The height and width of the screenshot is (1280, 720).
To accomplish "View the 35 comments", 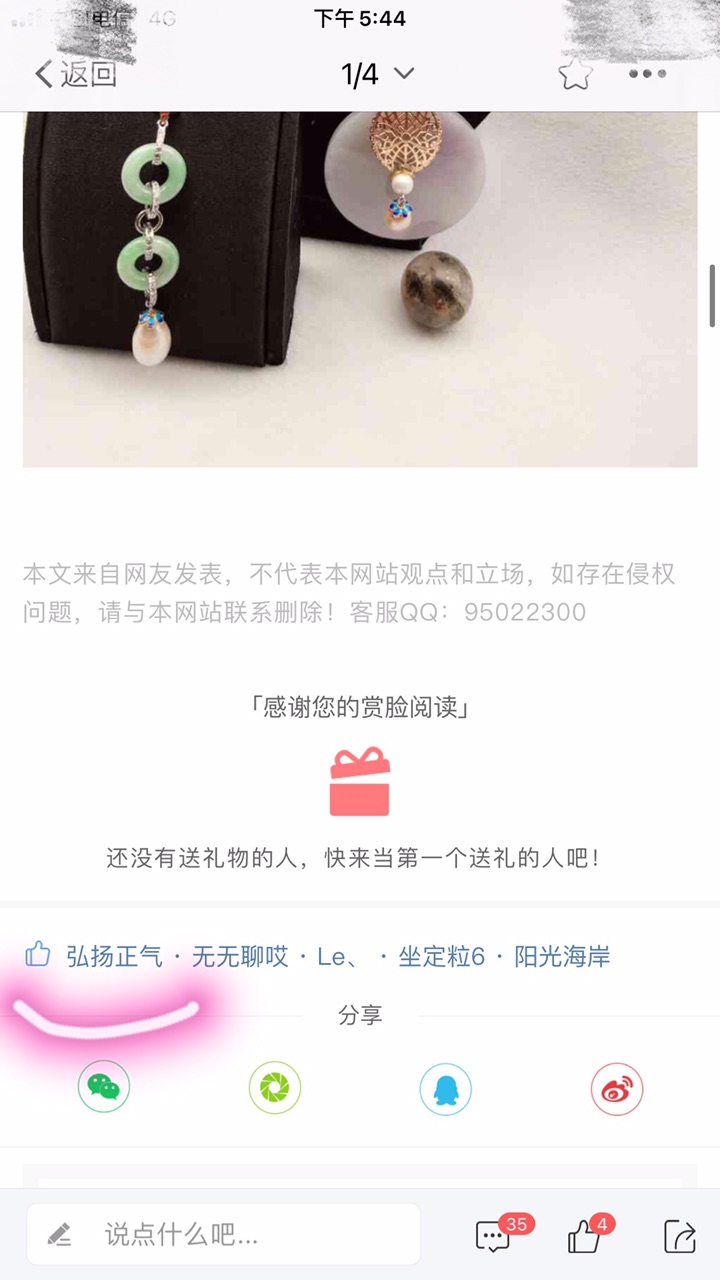I will click(494, 1236).
